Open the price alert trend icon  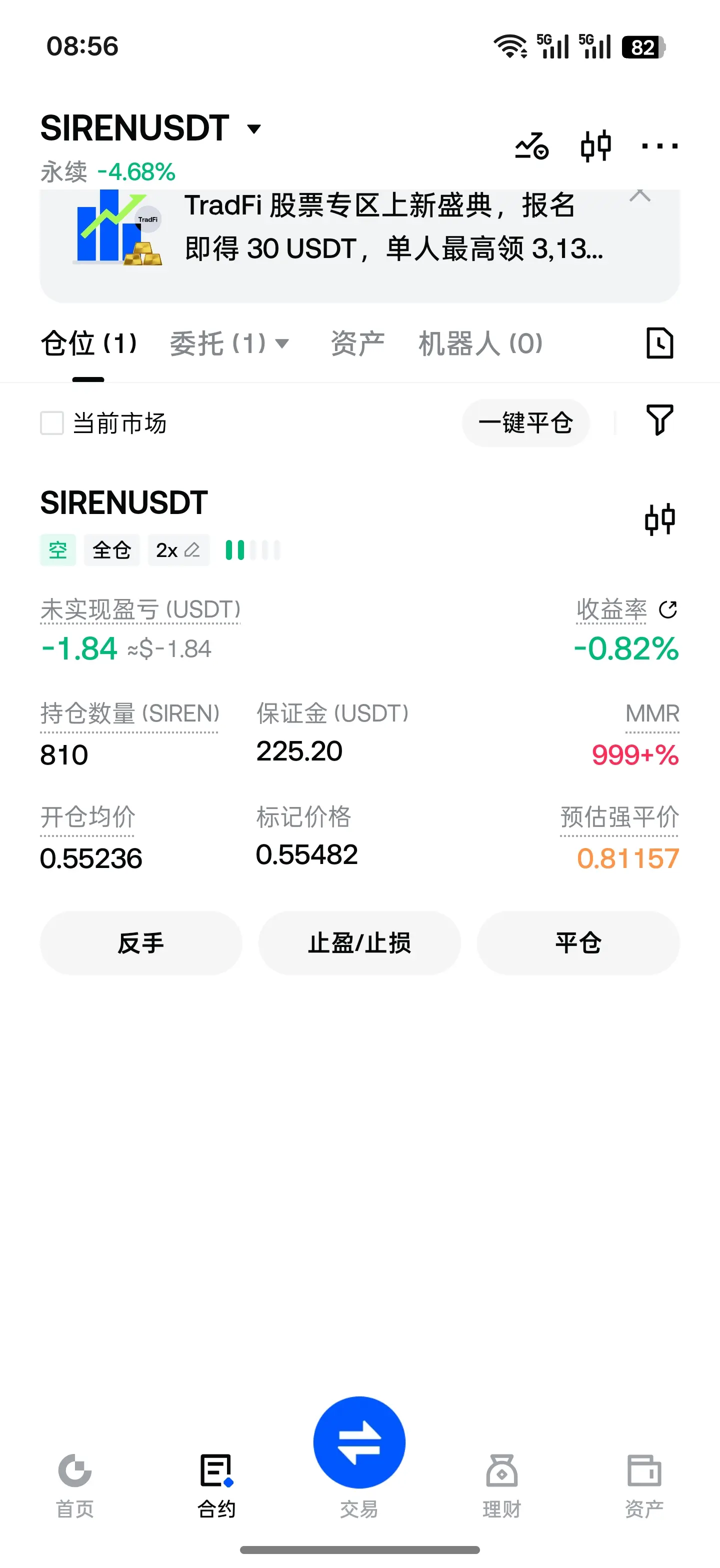click(x=531, y=146)
